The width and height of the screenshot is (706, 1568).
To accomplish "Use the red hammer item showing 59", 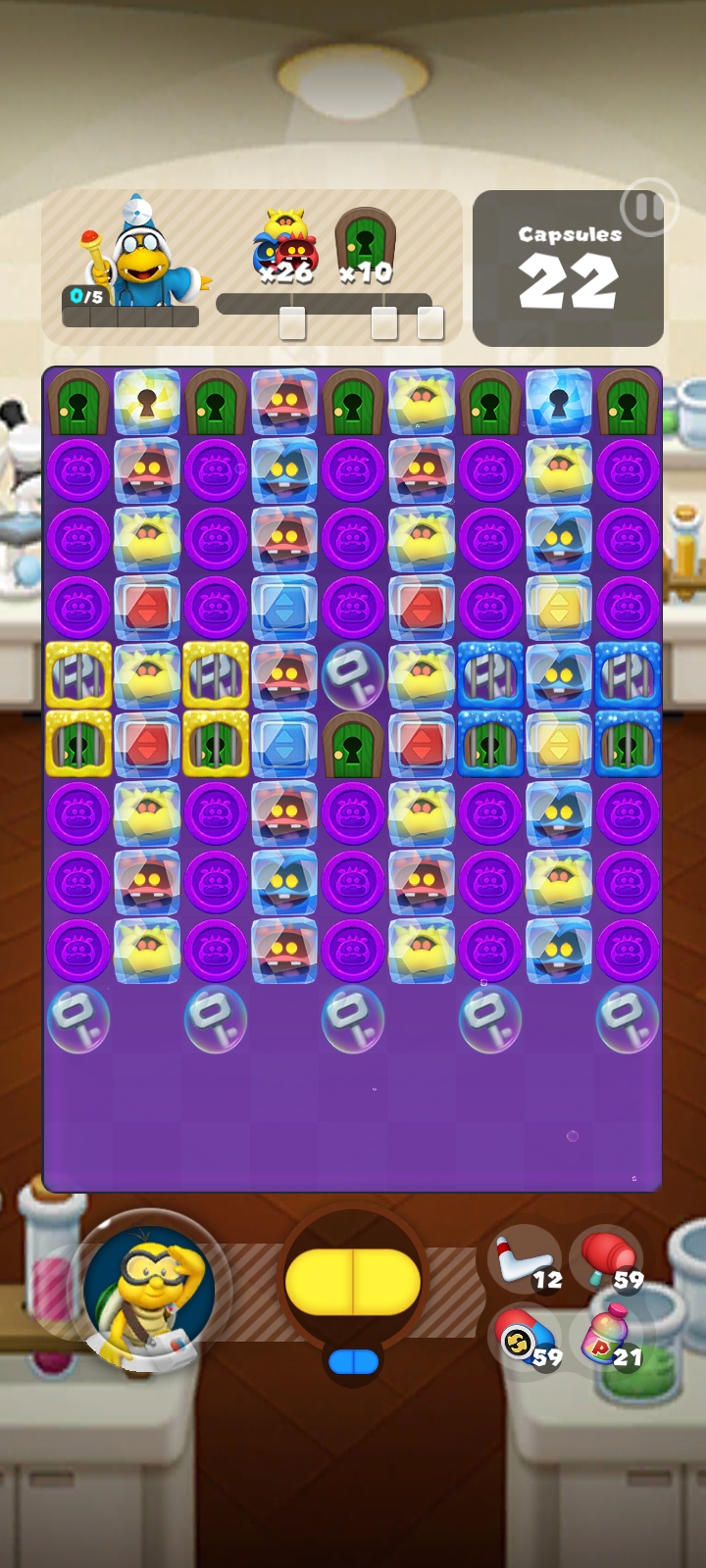I will (608, 1260).
